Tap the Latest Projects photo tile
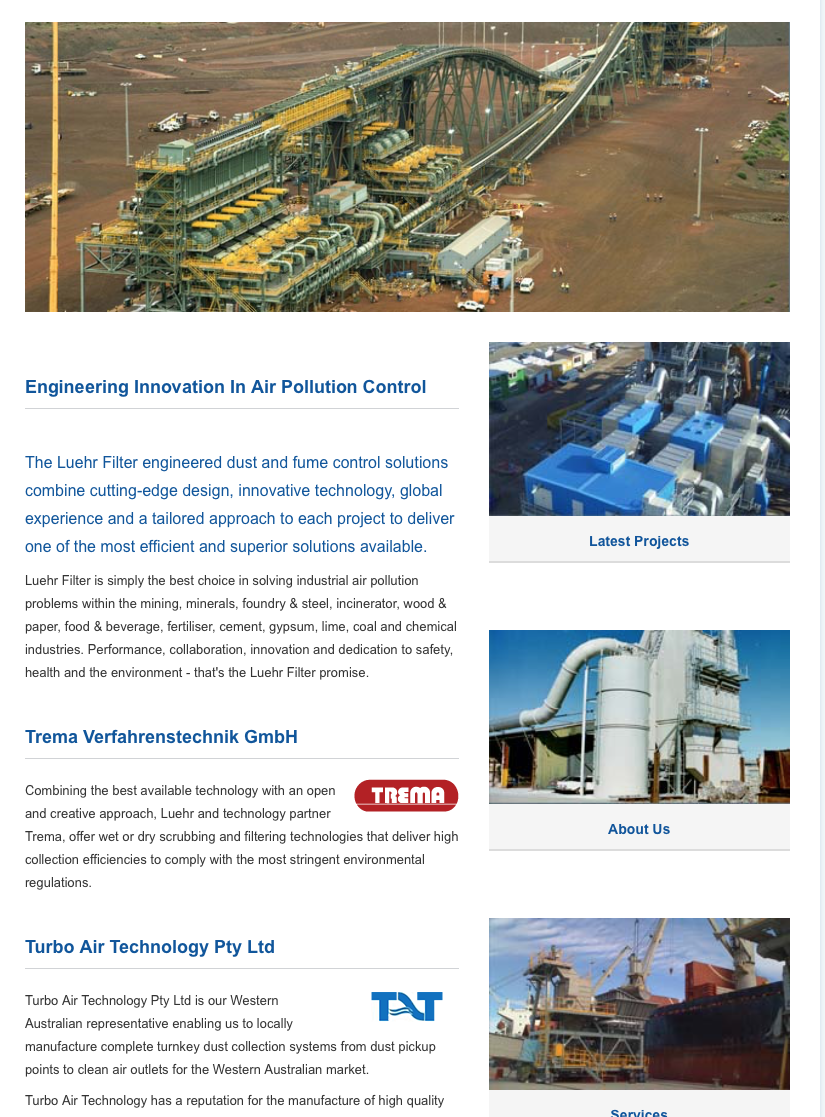This screenshot has width=825, height=1117. (x=639, y=429)
